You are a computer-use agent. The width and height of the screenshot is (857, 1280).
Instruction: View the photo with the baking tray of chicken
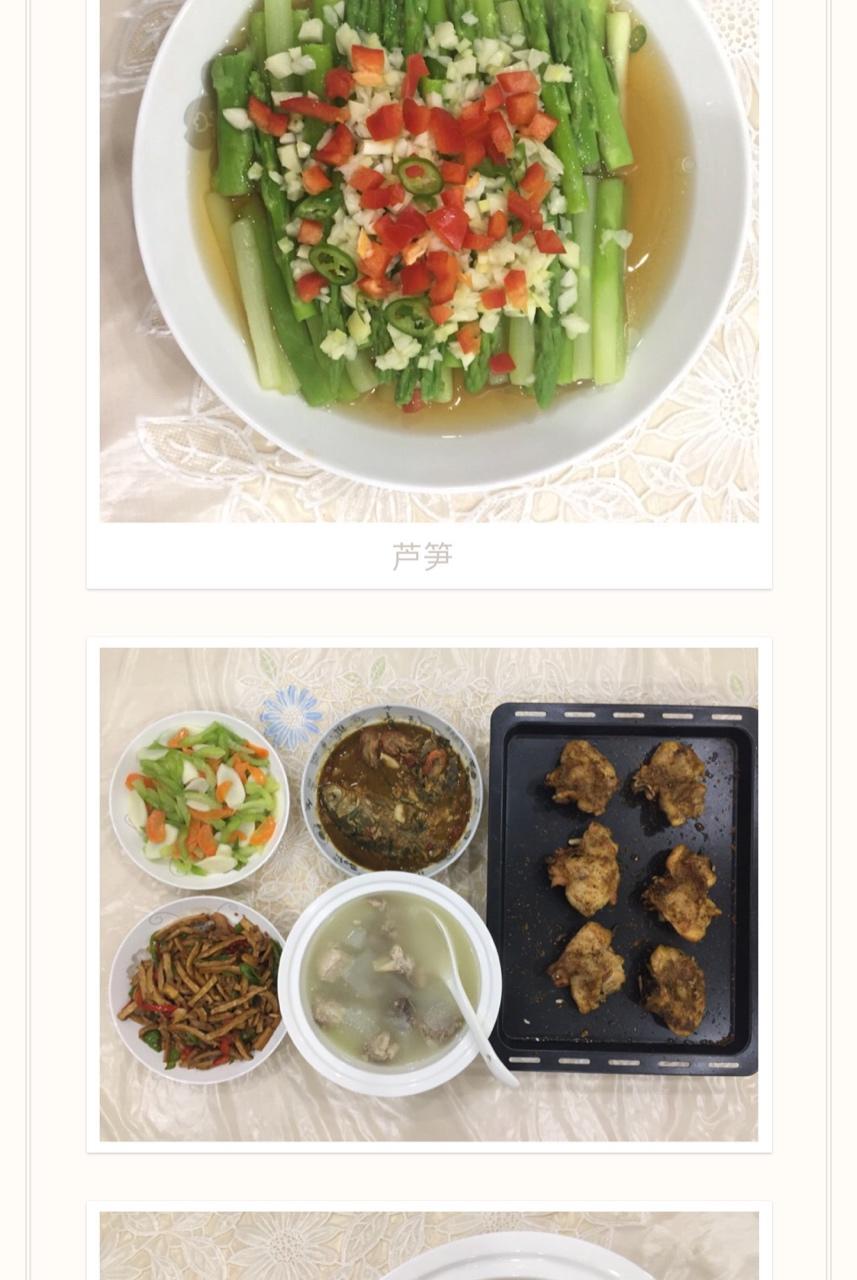(428, 894)
